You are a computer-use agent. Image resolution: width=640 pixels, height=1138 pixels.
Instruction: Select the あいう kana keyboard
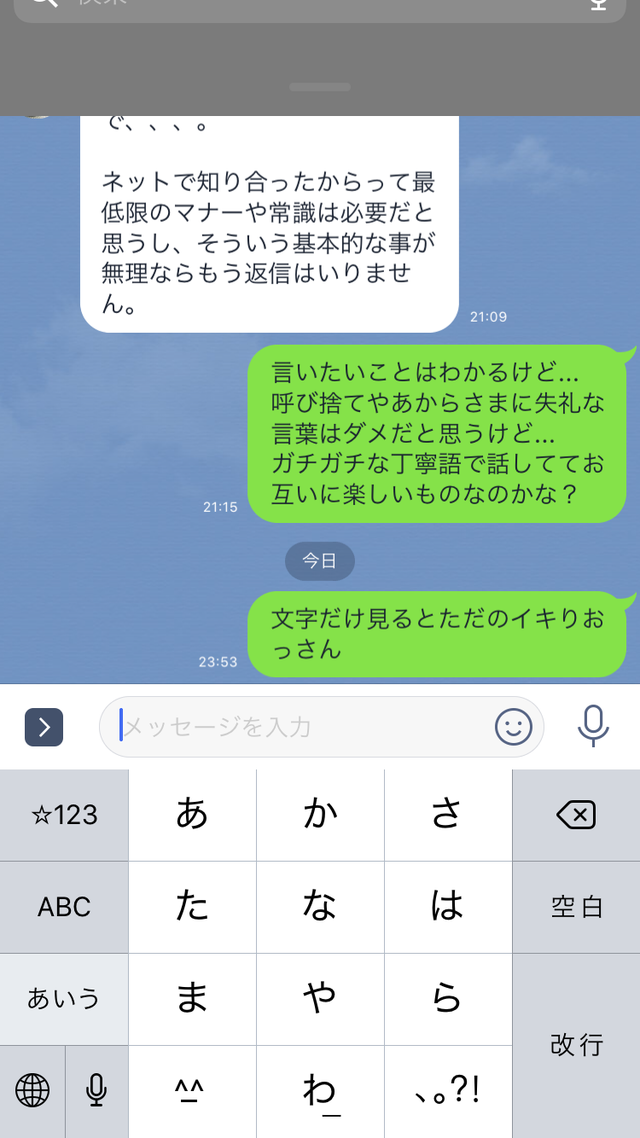click(64, 998)
